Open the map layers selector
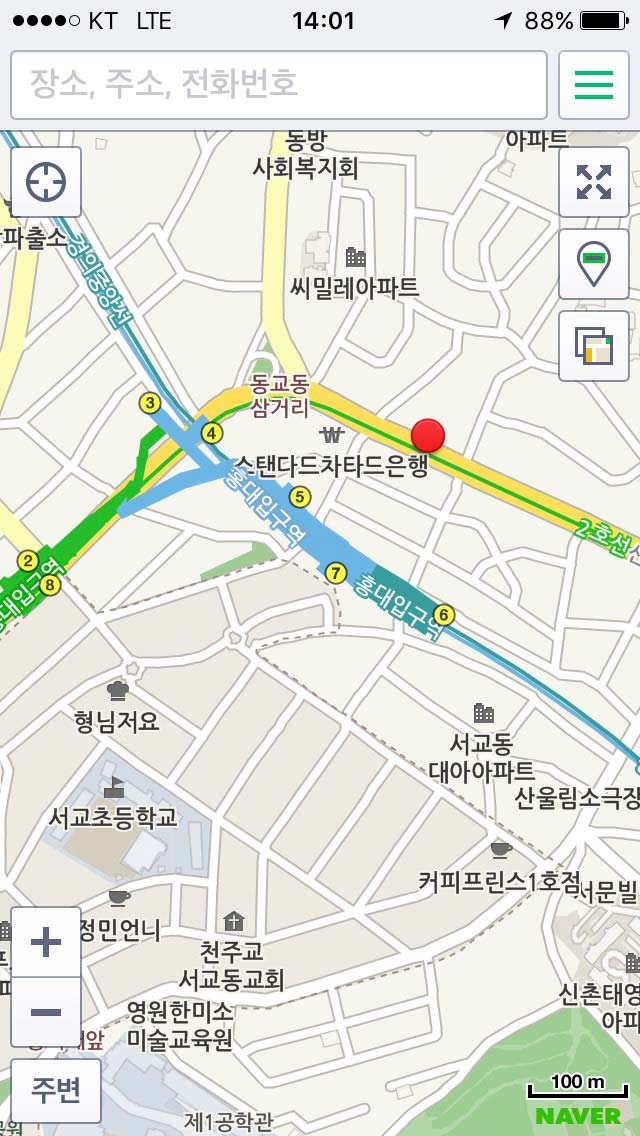Viewport: 640px width, 1136px height. 594,346
